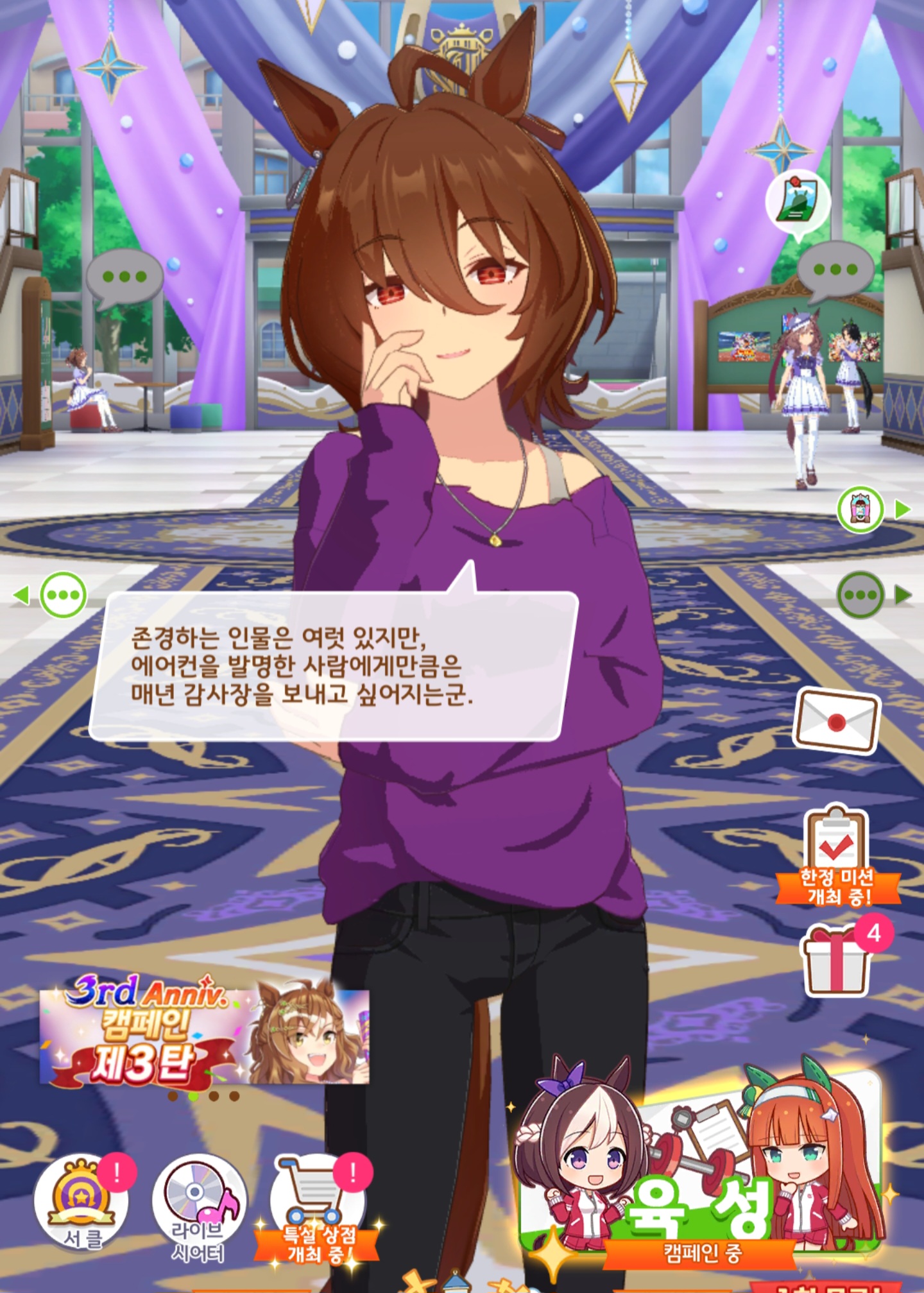Tap the right green speech bubble arrow

pos(862,595)
